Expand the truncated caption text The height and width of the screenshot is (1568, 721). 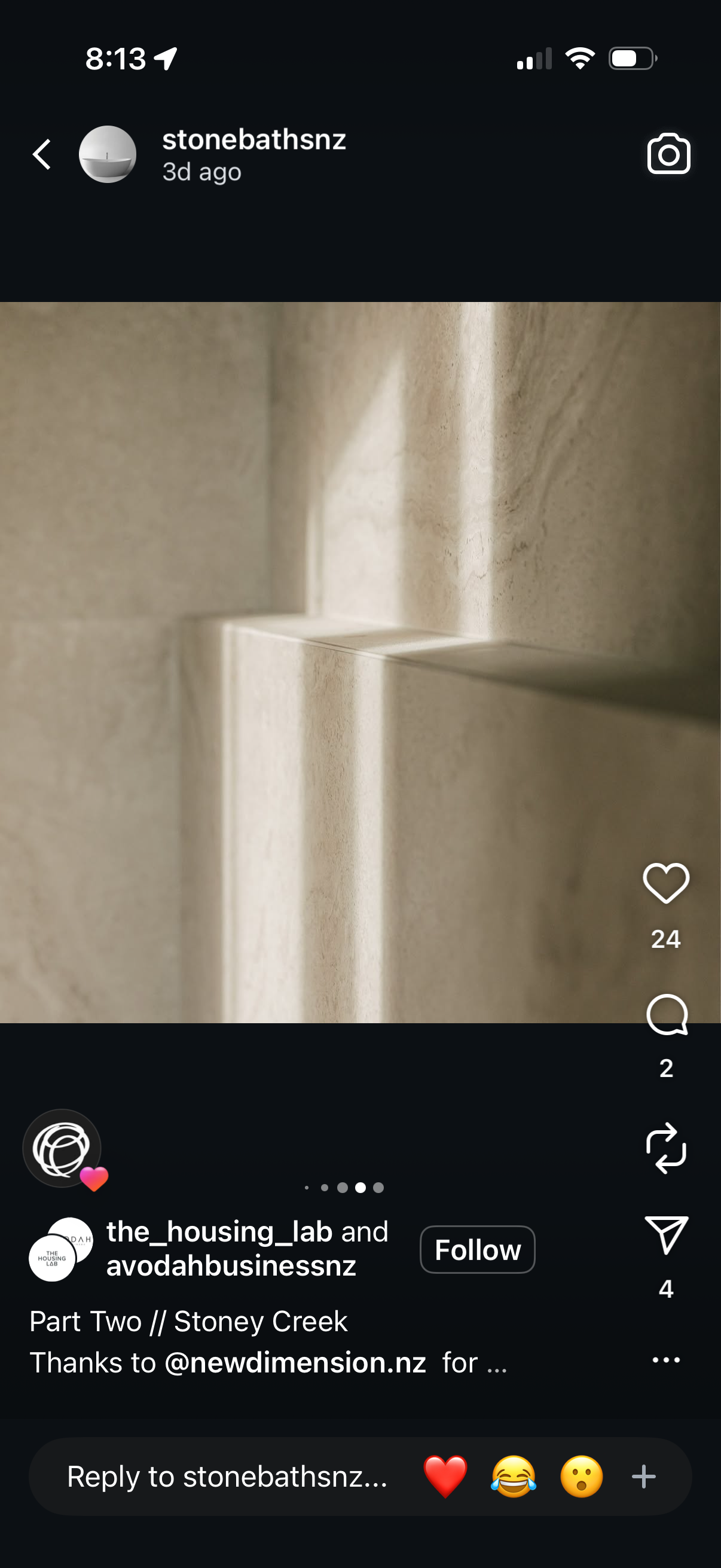(x=496, y=1363)
